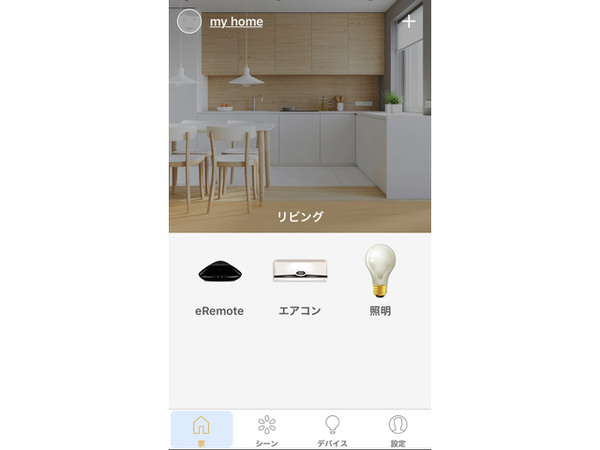The height and width of the screenshot is (450, 600).
Task: Tap the plus icon to add device
Action: point(408,21)
